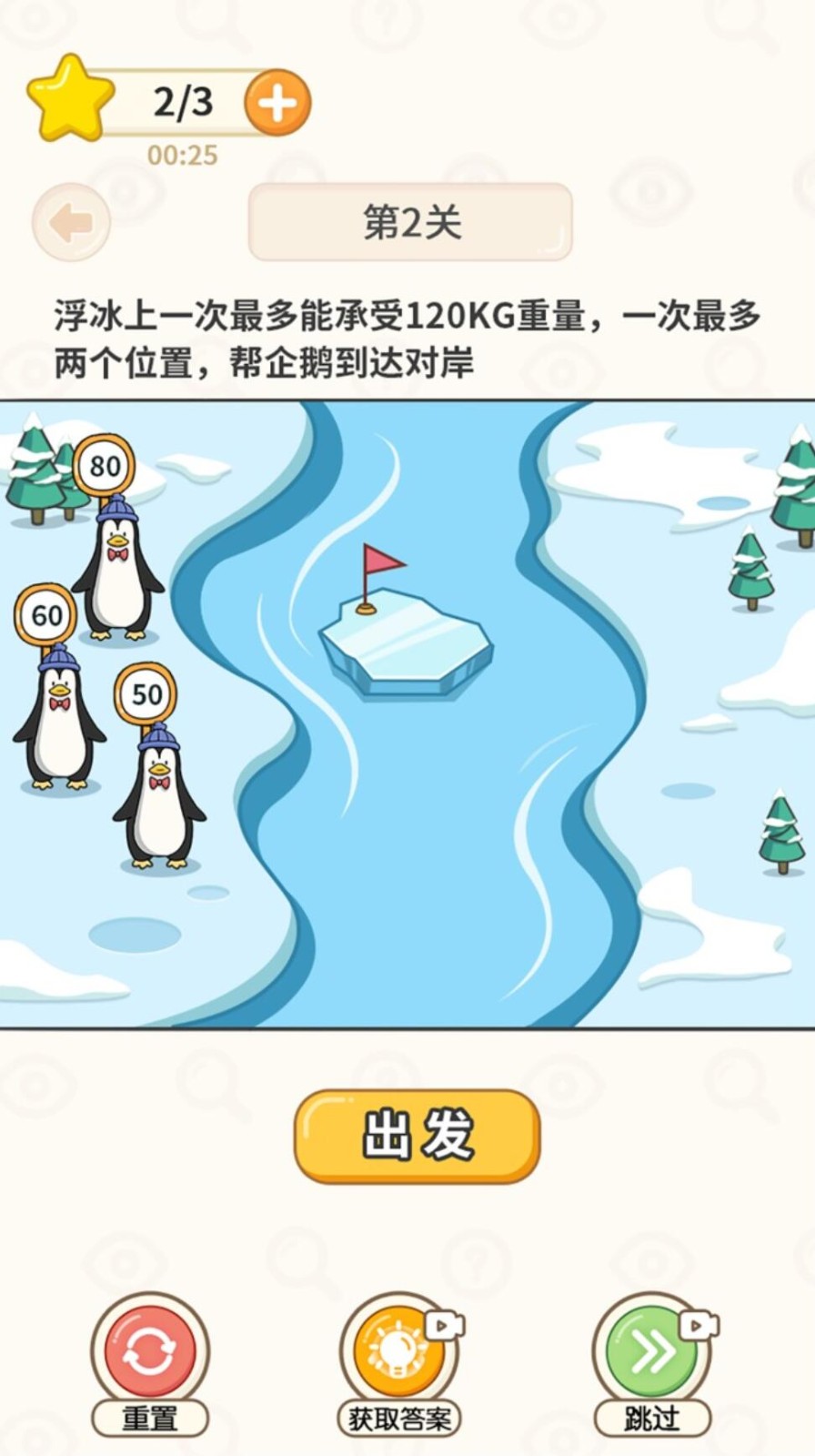Tap the puzzle instruction text about 120KG

(407, 337)
